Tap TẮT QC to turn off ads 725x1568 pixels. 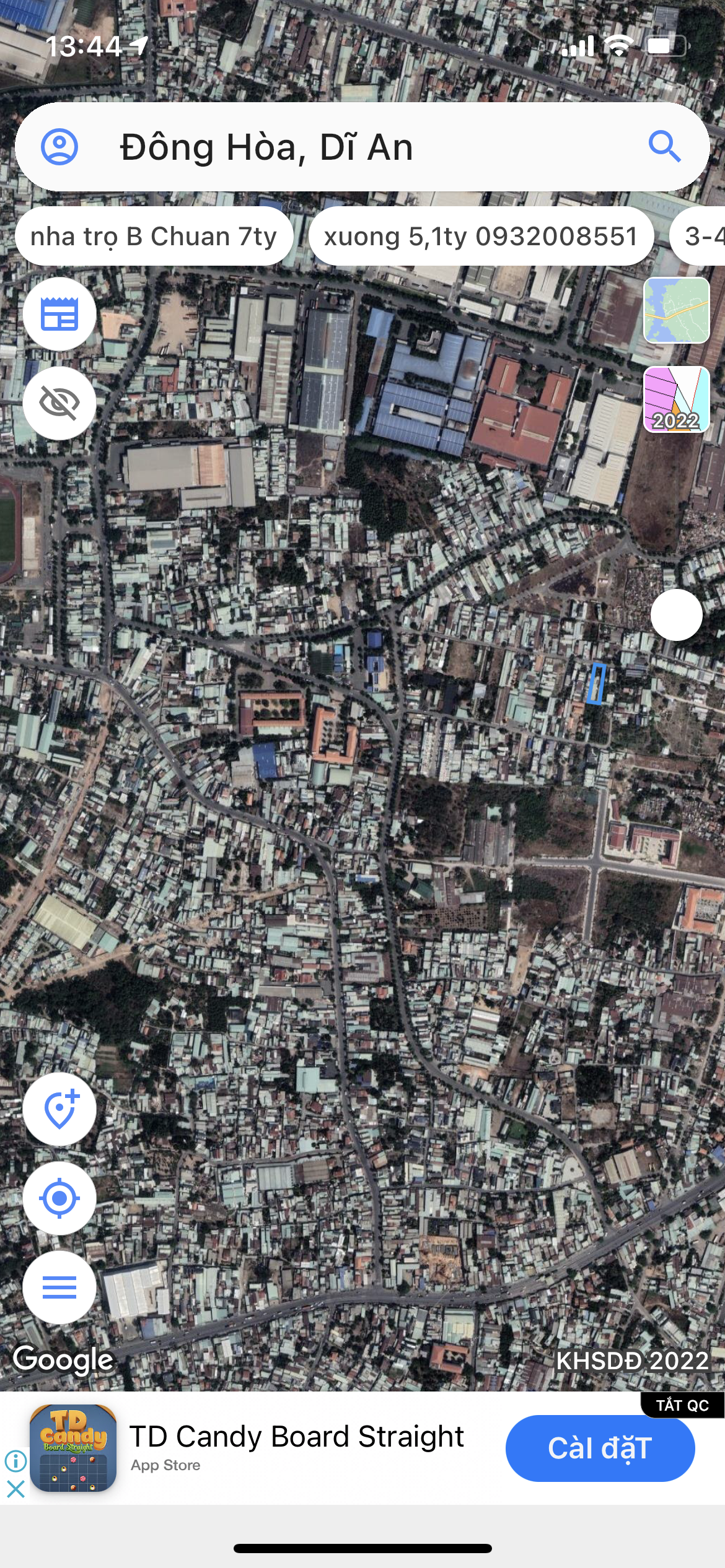pyautogui.click(x=682, y=1405)
